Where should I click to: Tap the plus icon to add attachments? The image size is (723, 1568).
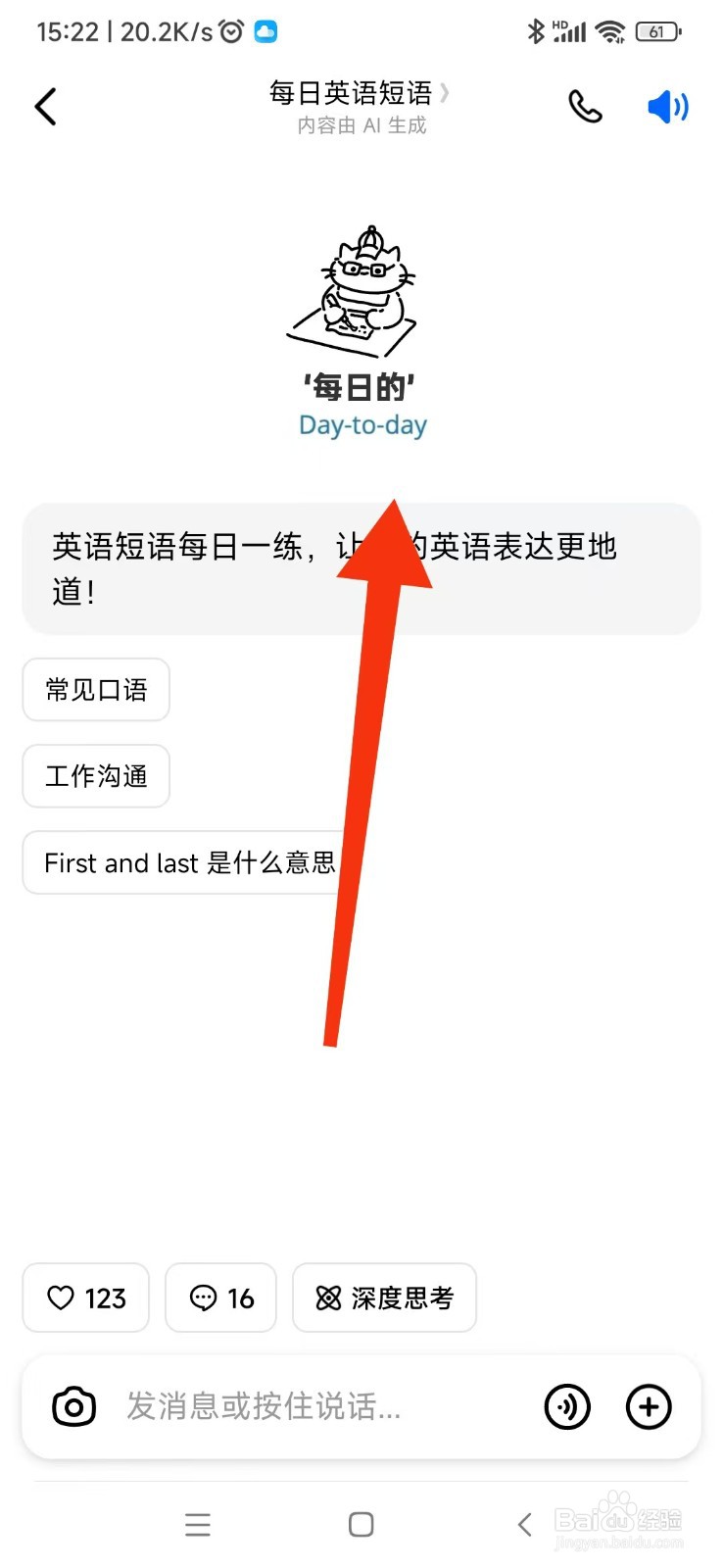(649, 1406)
